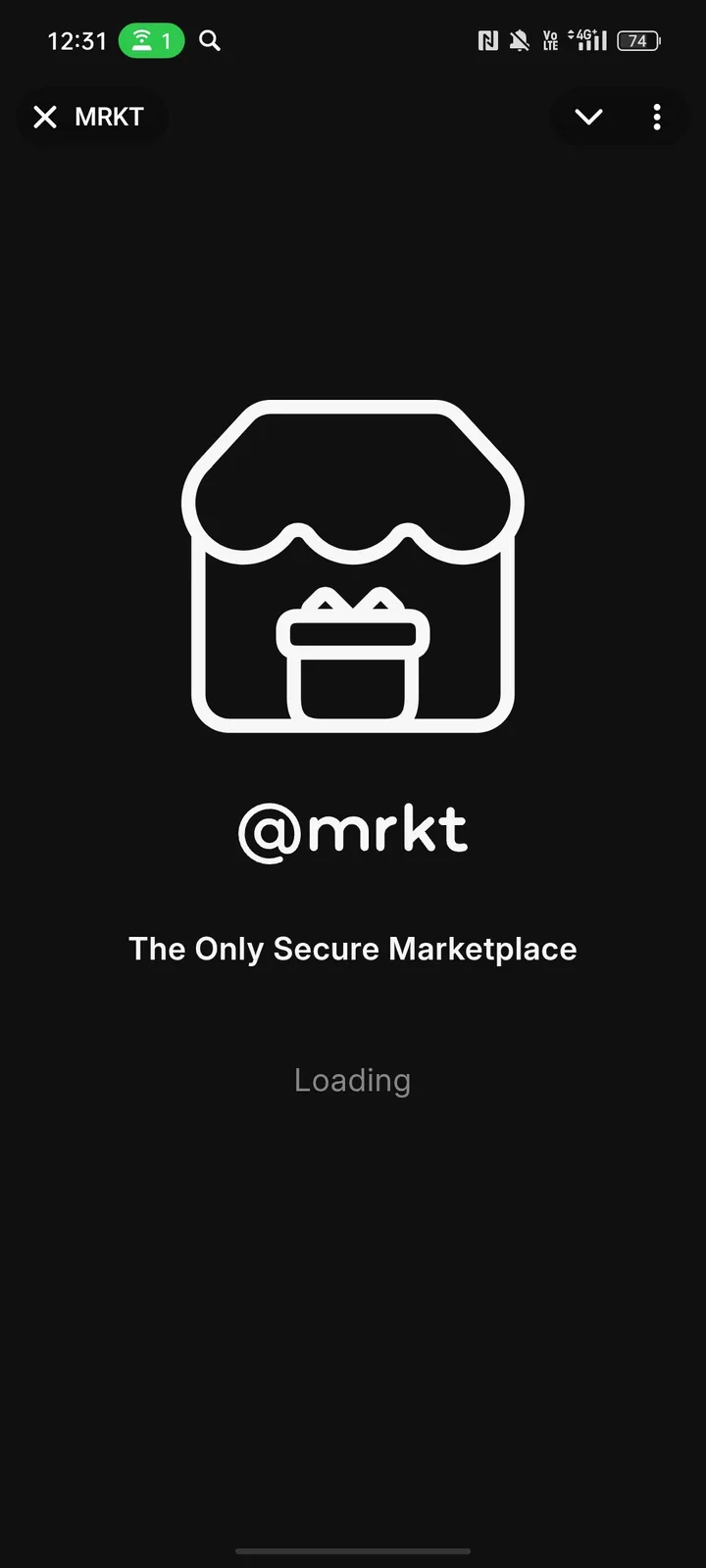Tap the clock in the status bar
706x1568 pixels.
pos(76,40)
